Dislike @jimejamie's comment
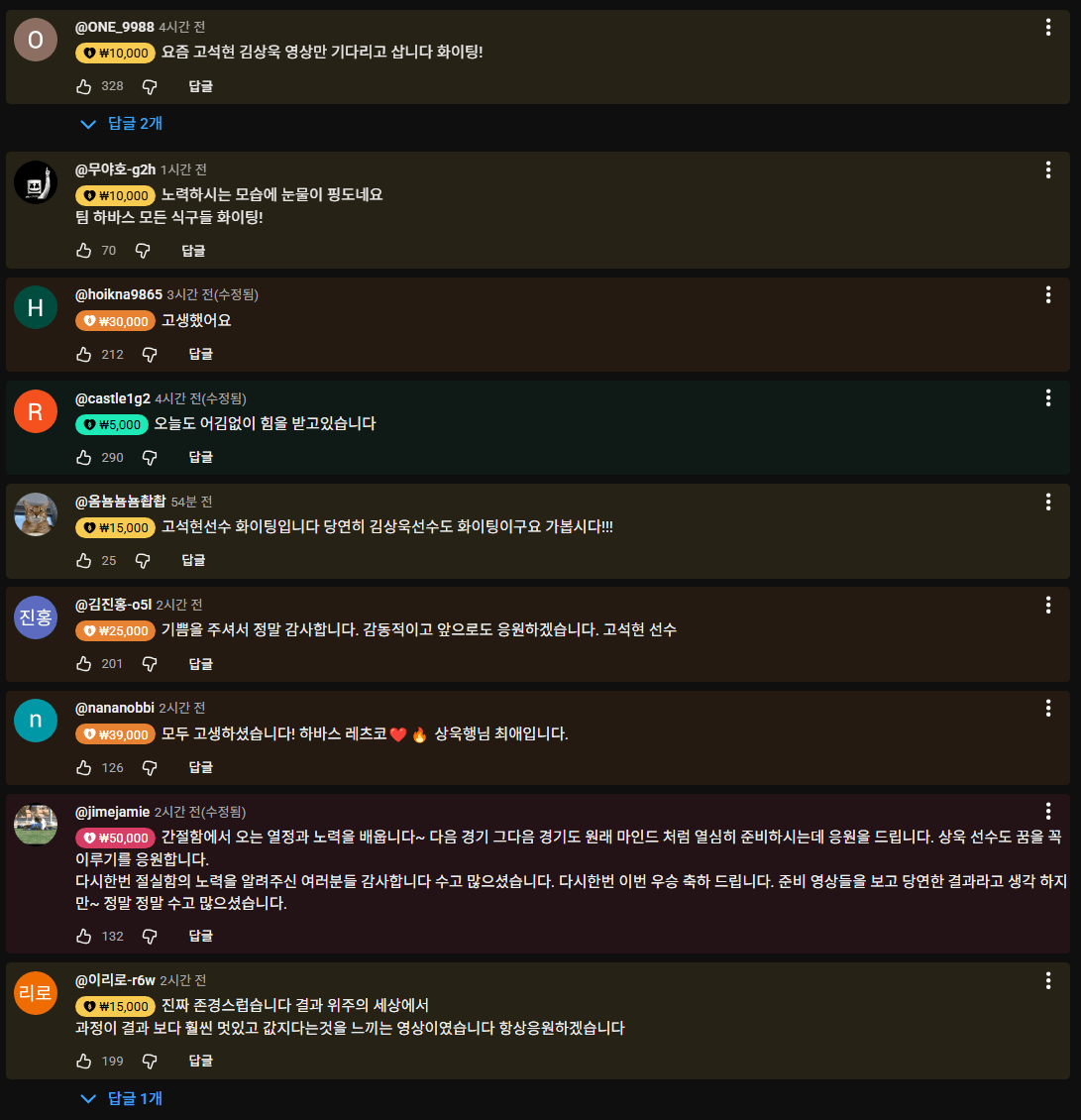 click(x=150, y=936)
